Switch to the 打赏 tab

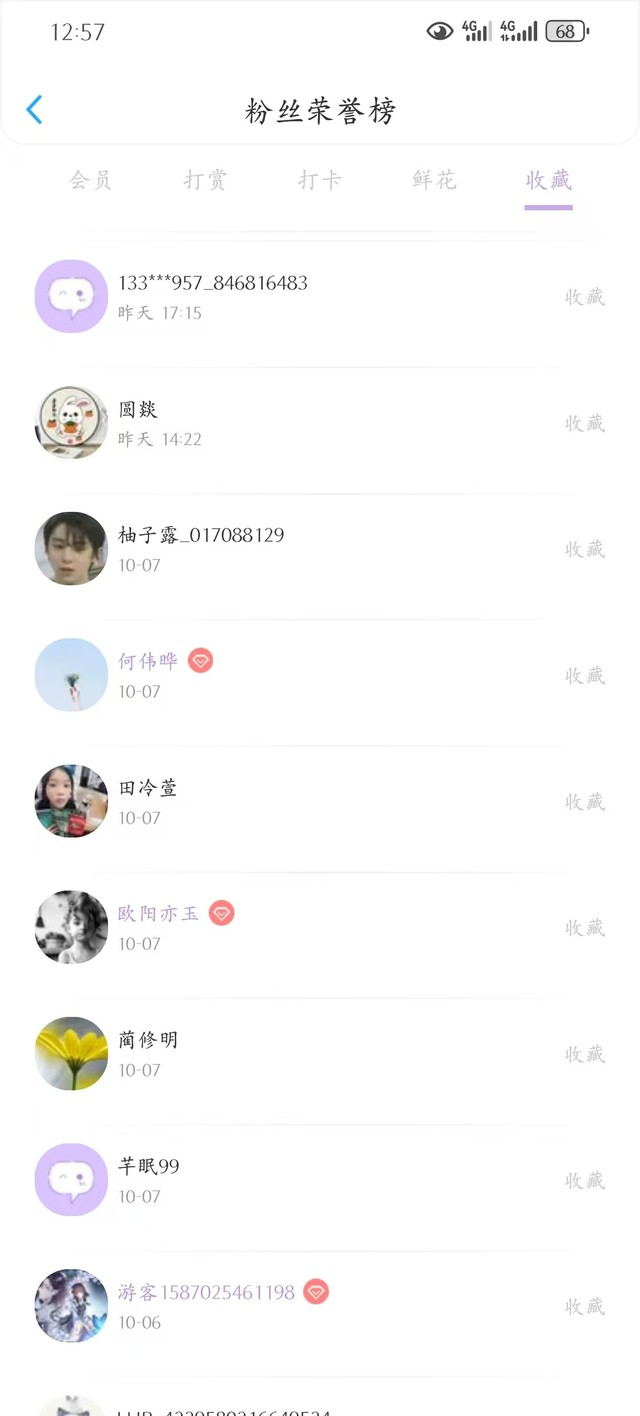point(205,180)
